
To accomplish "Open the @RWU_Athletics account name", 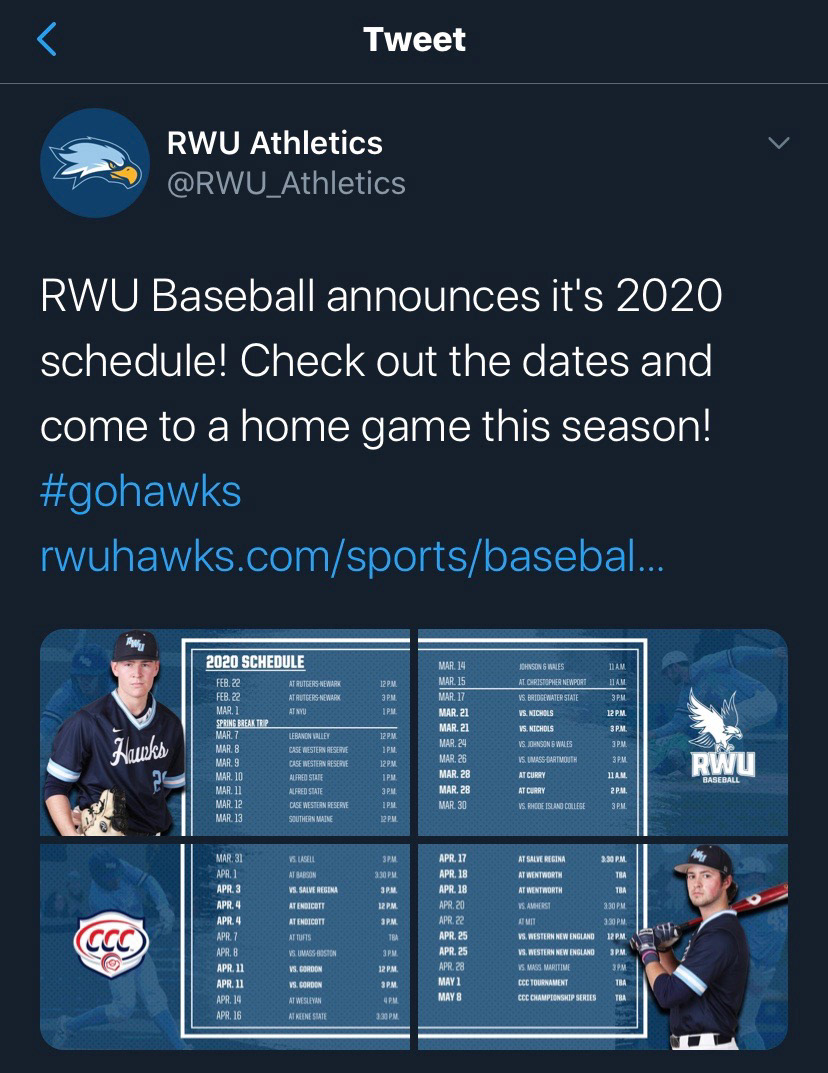I will 286,183.
